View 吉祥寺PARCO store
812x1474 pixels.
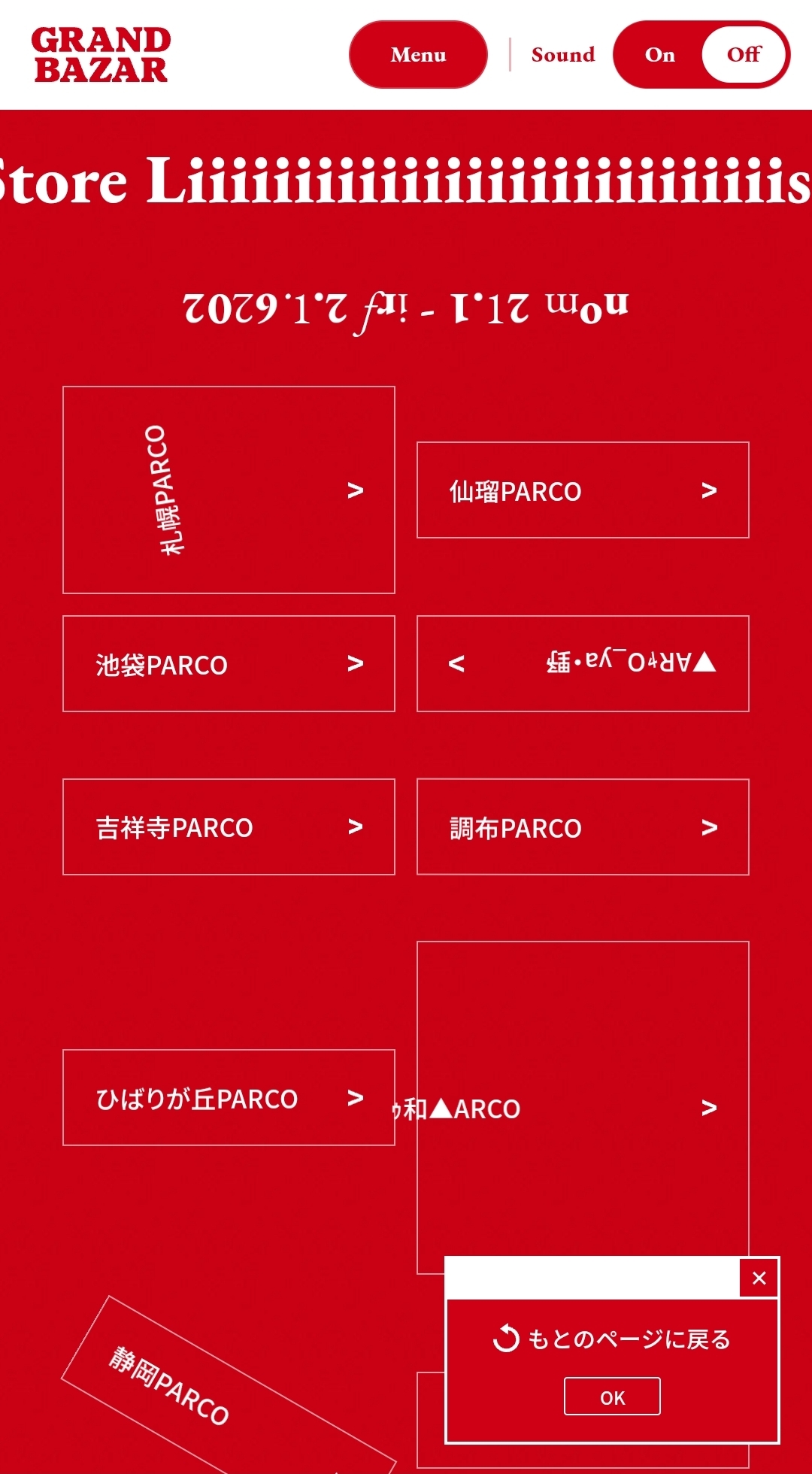point(229,827)
